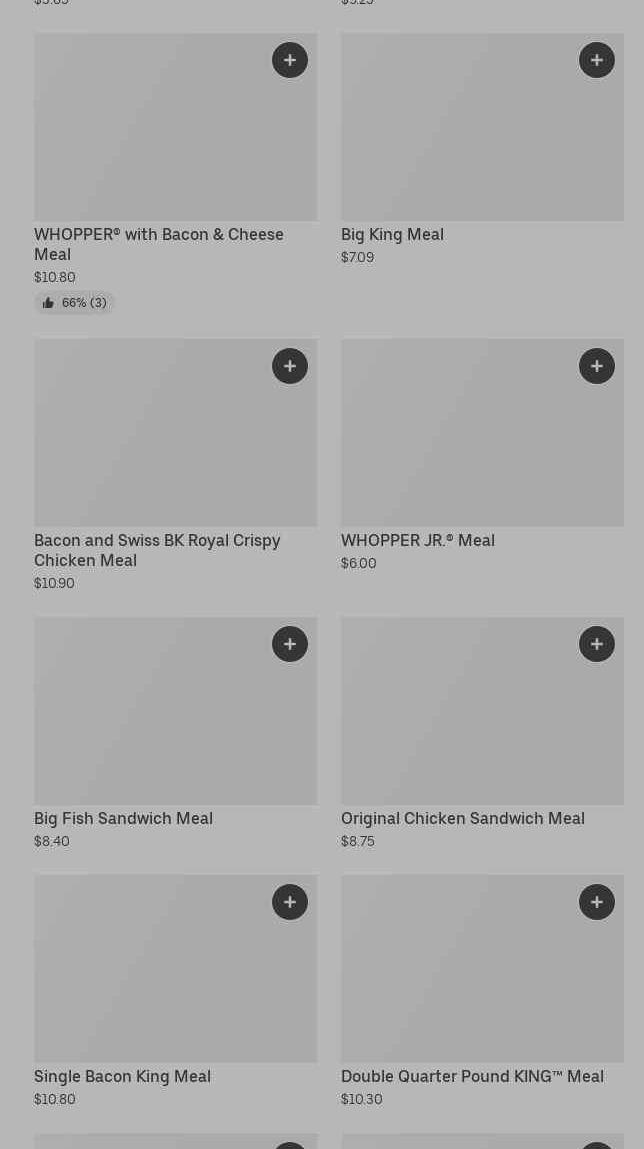Add WHOPPER JR. Meal to cart
Screen dimensions: 644x1149
pos(597,366)
